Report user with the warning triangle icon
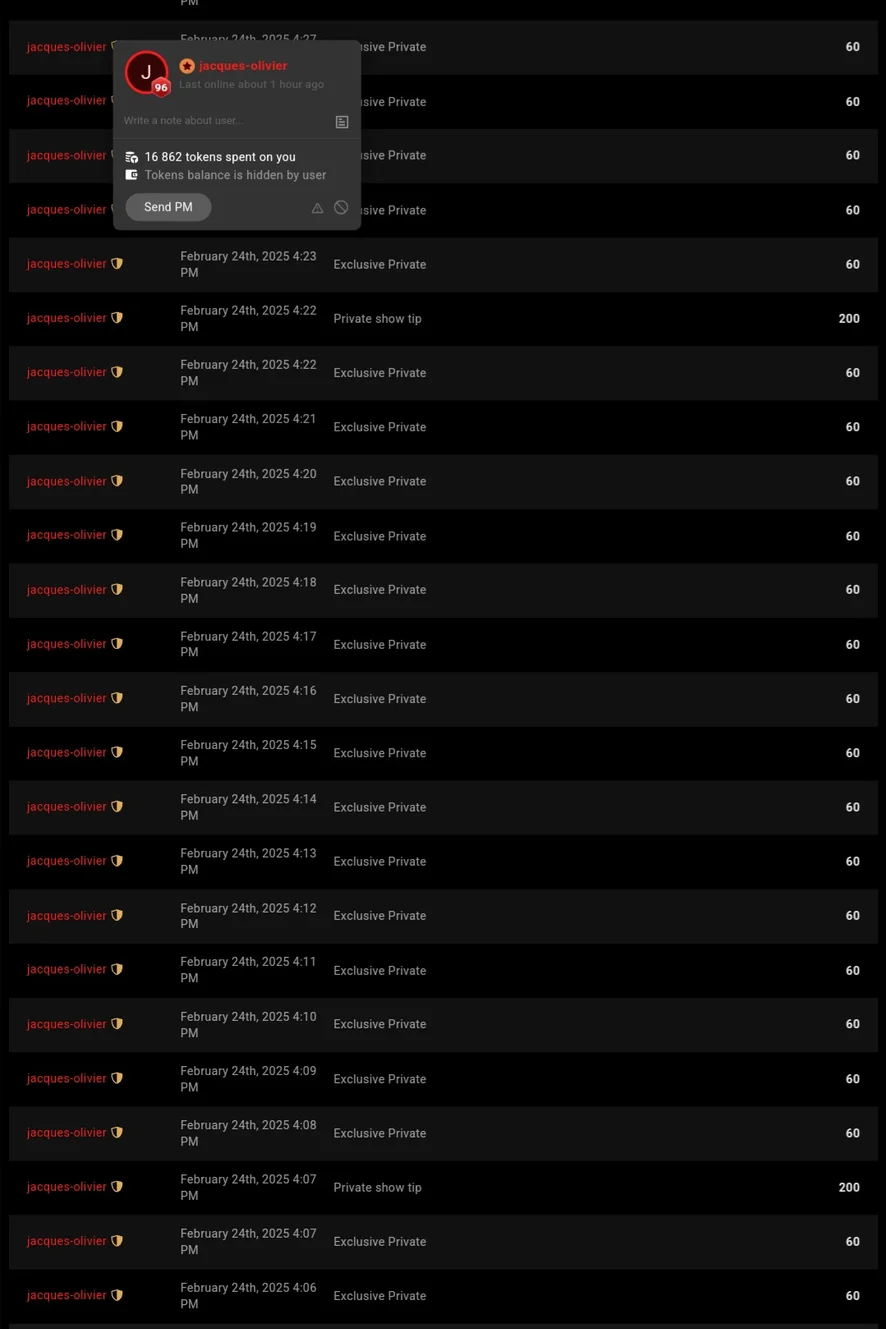This screenshot has height=1329, width=886. [317, 208]
